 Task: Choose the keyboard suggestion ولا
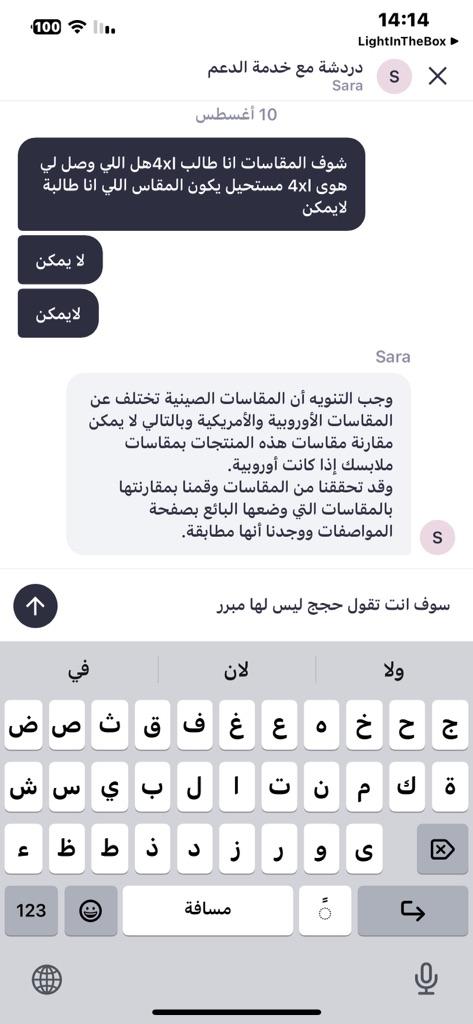(394, 670)
